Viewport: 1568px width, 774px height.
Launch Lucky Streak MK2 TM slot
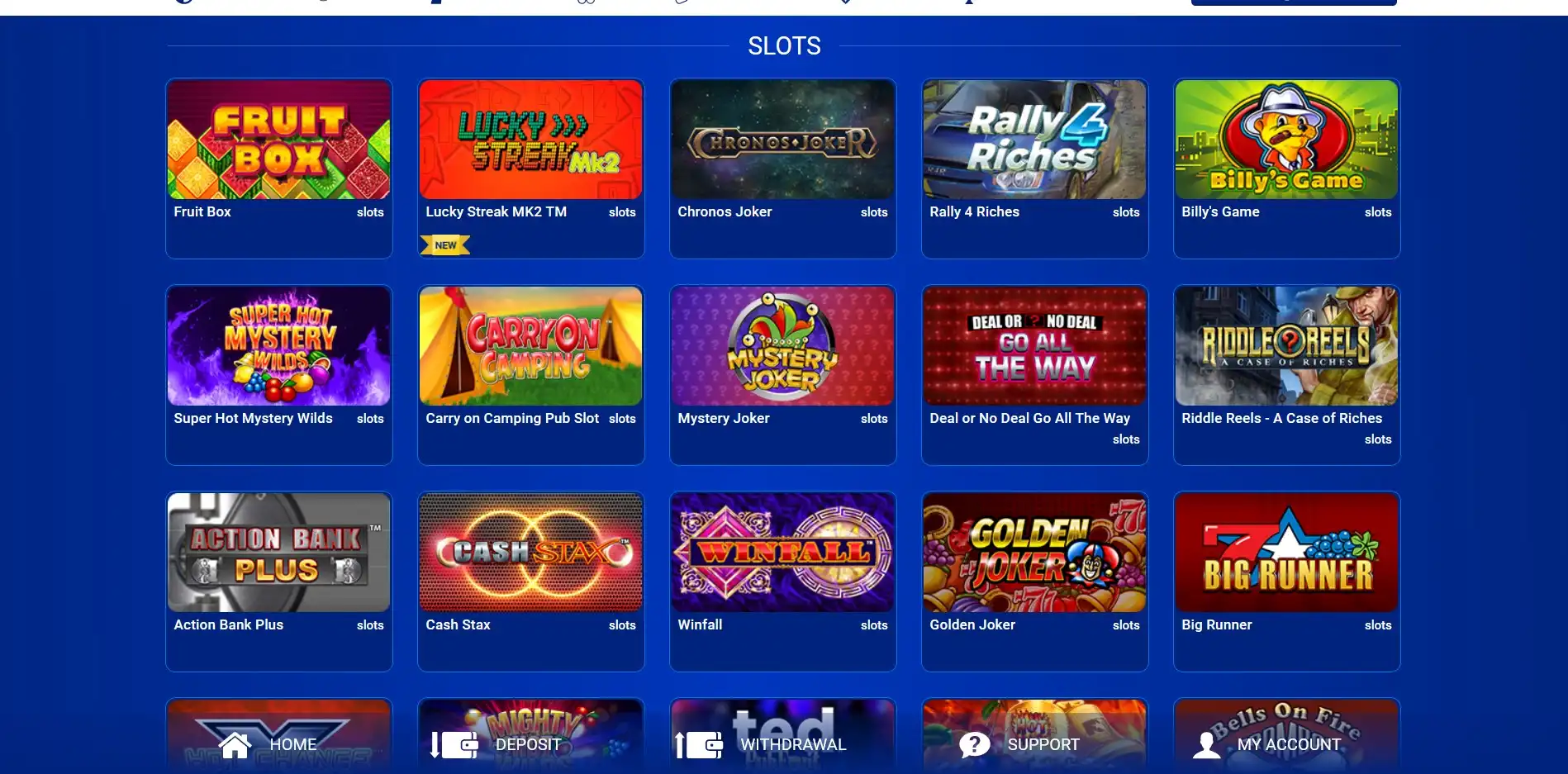click(x=530, y=140)
